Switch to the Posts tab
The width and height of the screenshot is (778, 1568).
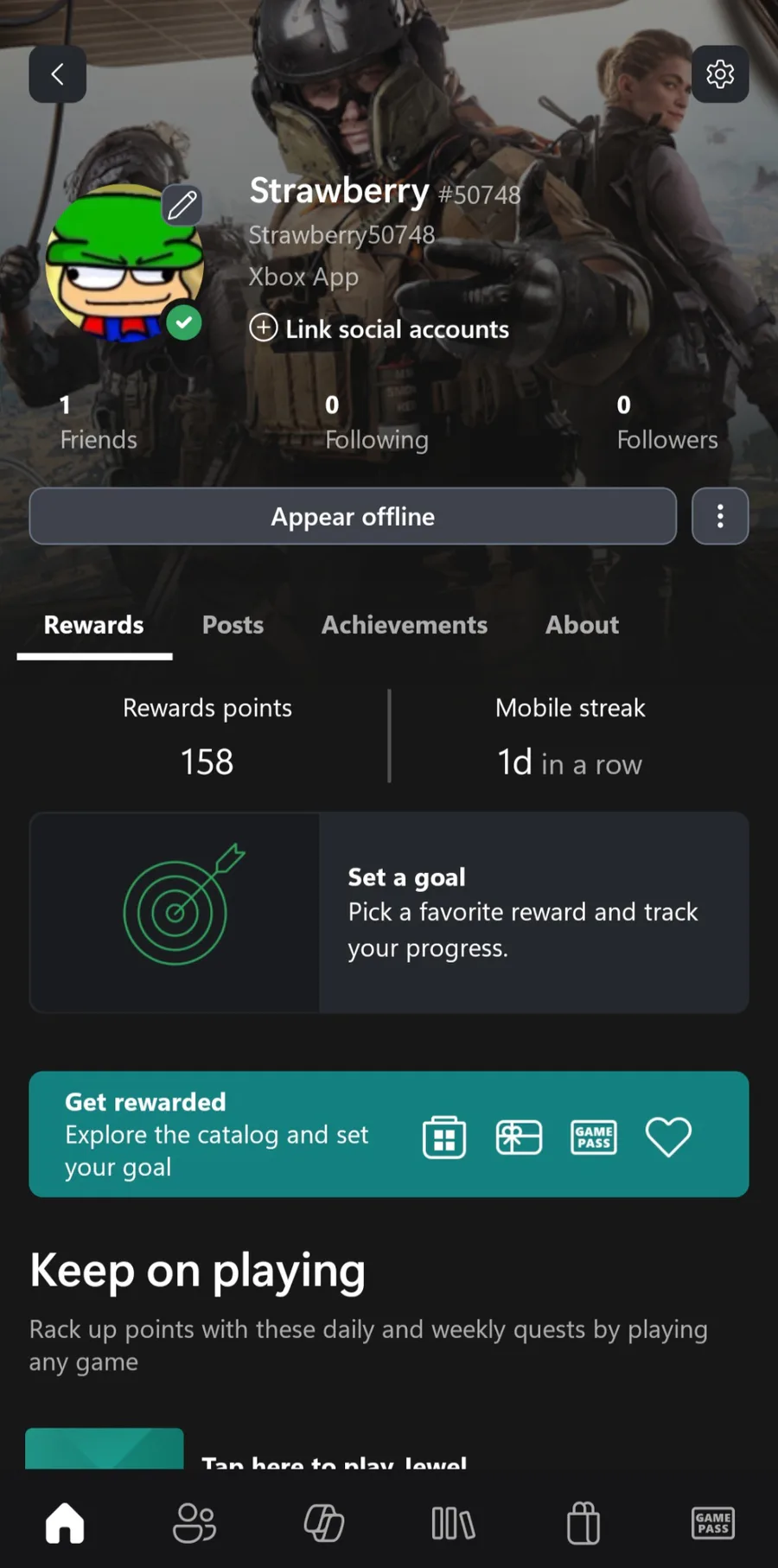click(x=233, y=625)
